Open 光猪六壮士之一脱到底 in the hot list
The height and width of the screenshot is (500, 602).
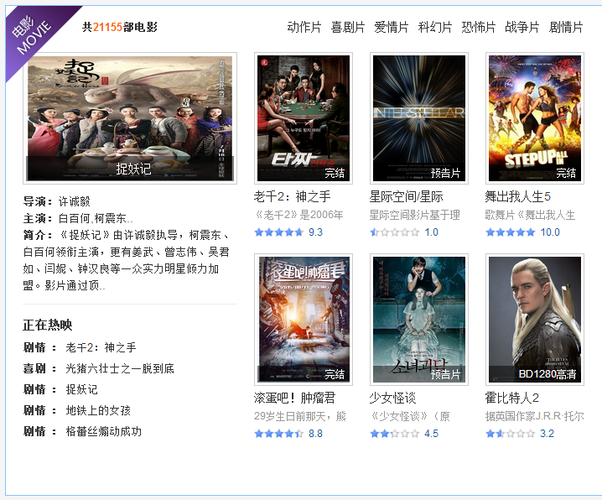coord(120,368)
